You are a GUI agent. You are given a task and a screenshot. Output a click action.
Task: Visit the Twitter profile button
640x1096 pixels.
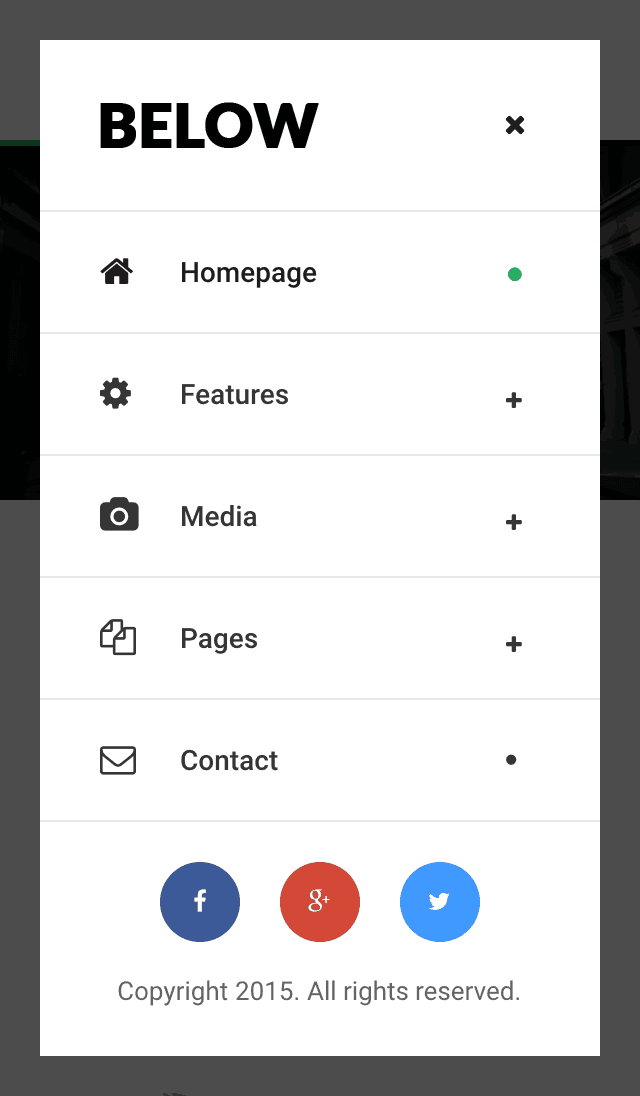(440, 902)
